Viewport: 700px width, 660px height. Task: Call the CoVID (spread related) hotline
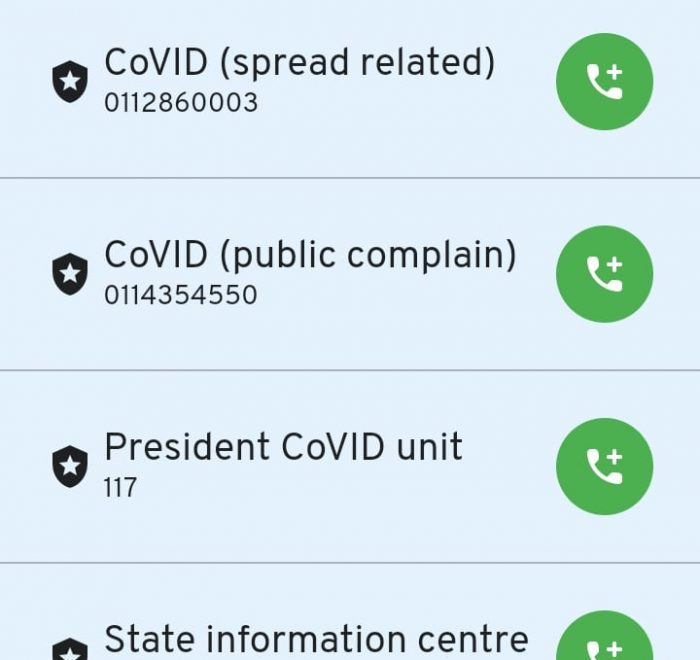604,82
